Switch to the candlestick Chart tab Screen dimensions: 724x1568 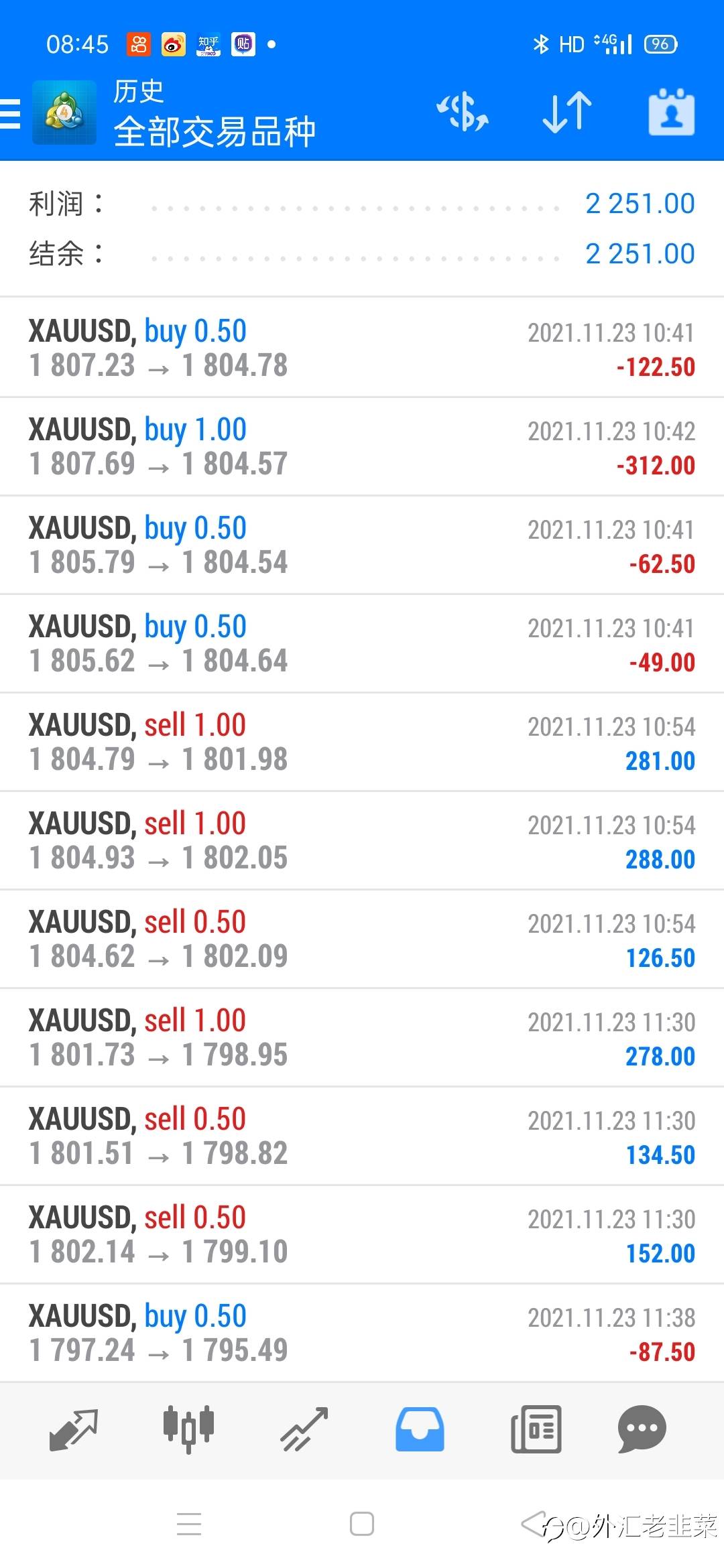(188, 1429)
